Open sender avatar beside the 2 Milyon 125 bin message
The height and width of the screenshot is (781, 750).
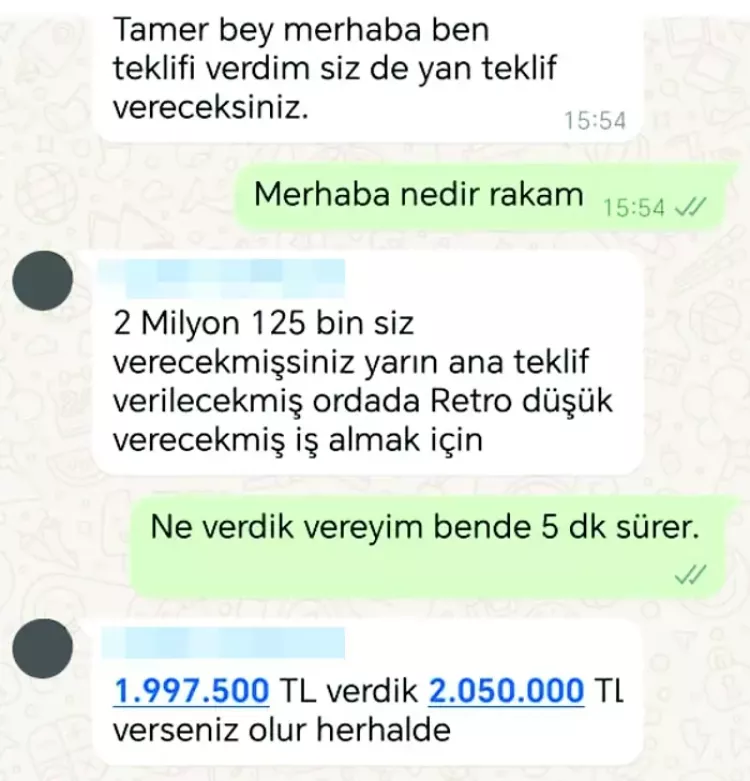pos(42,281)
